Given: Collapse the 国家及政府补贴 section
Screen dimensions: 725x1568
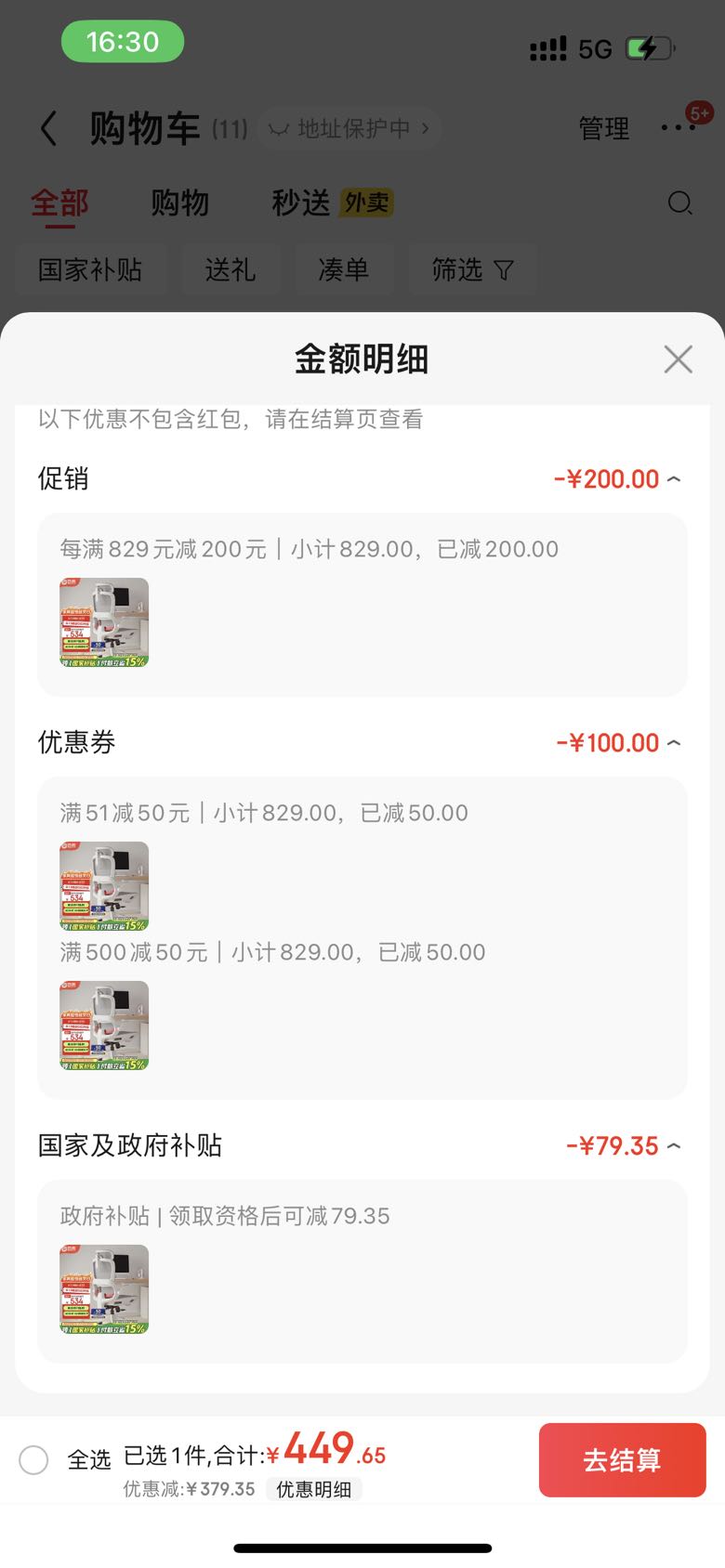Looking at the screenshot, I should 674,1146.
